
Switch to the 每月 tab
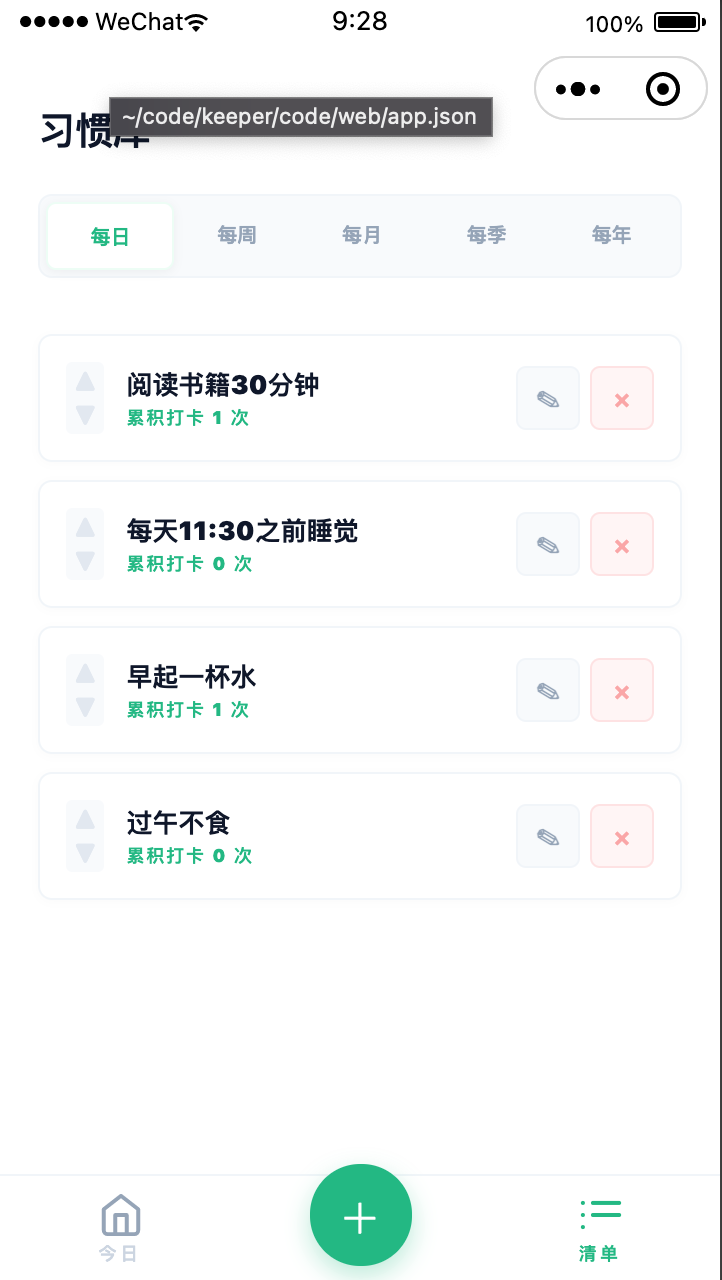[x=361, y=235]
